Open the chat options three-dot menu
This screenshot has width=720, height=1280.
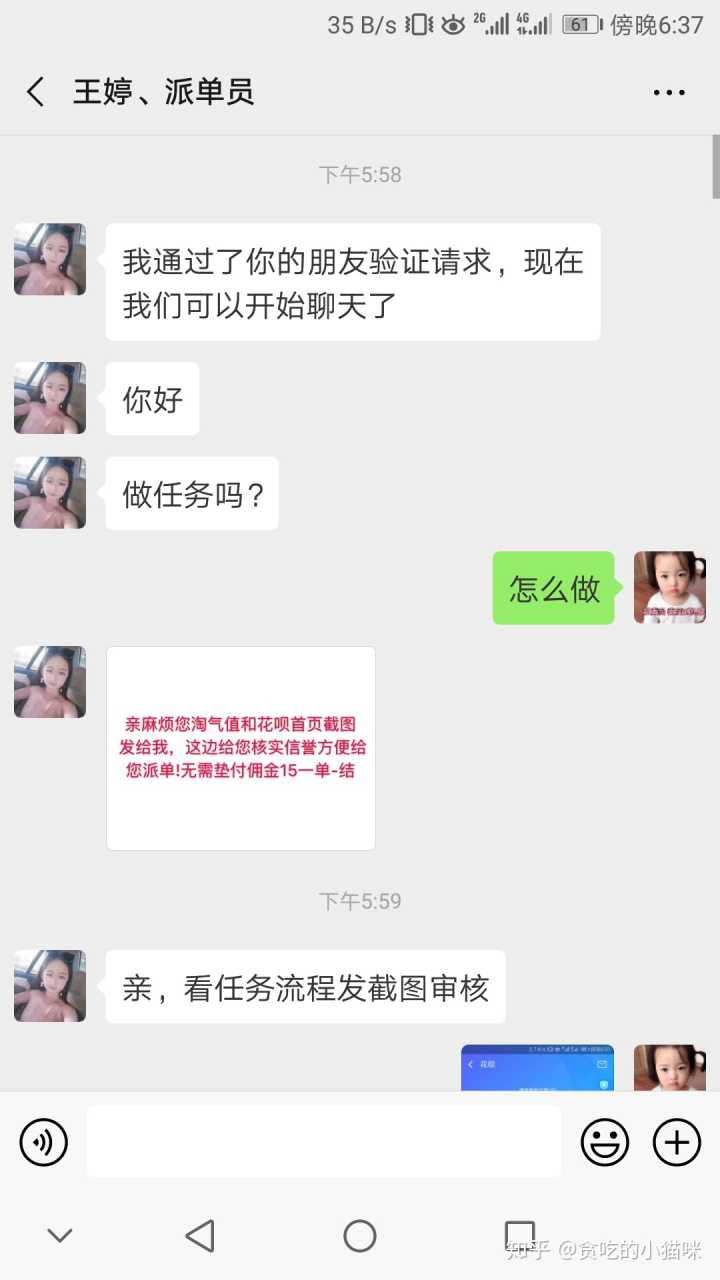pos(669,93)
